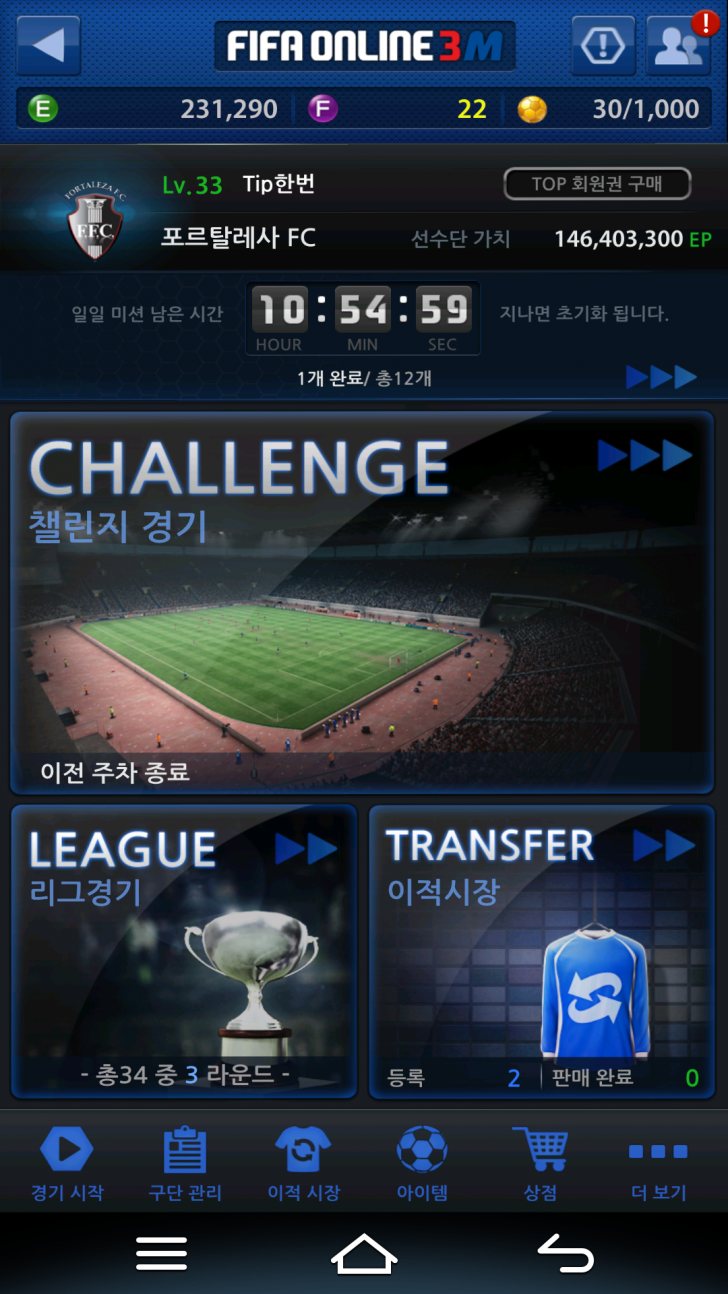Open the CHALLENGE 챌린지 경기 card
This screenshot has width=728, height=1294.
tap(362, 602)
